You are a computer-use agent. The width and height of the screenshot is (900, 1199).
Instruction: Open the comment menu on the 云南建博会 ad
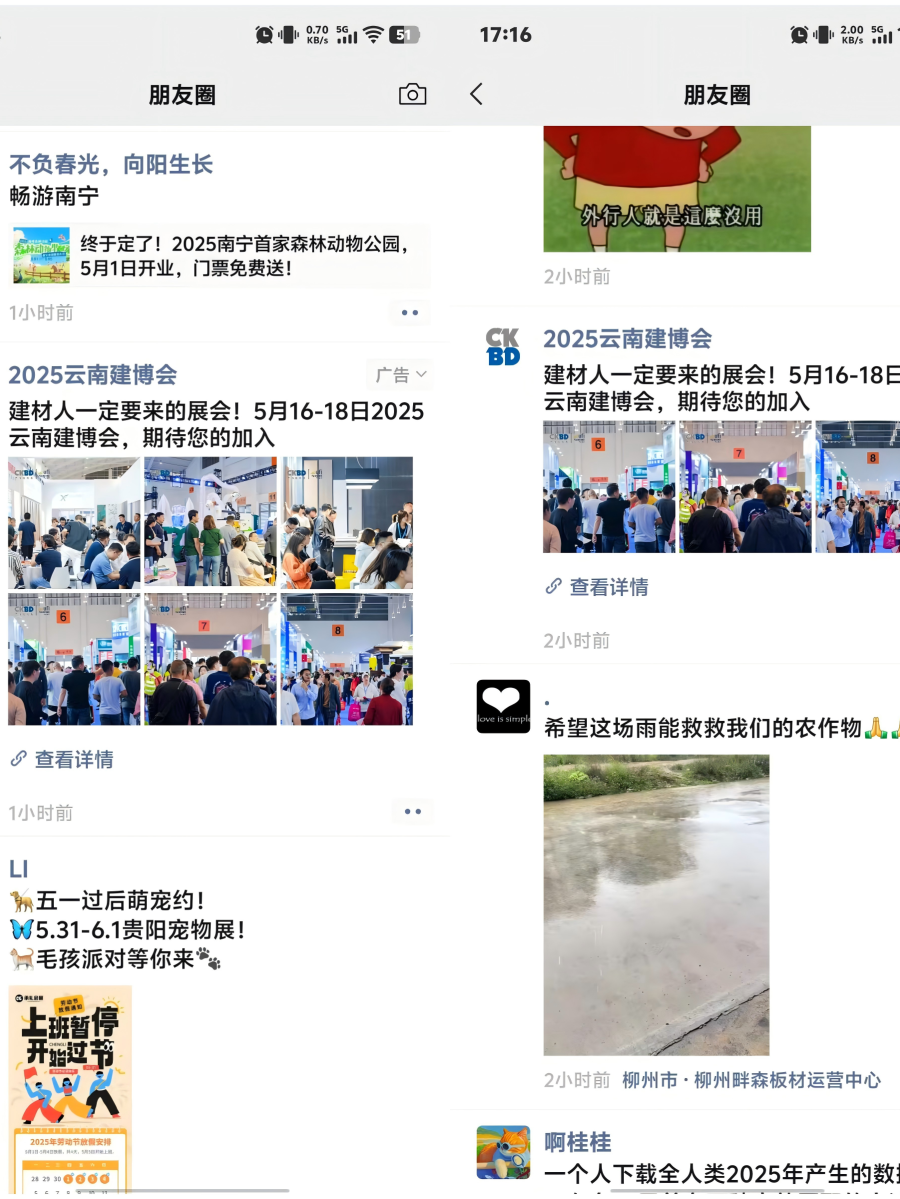413,811
